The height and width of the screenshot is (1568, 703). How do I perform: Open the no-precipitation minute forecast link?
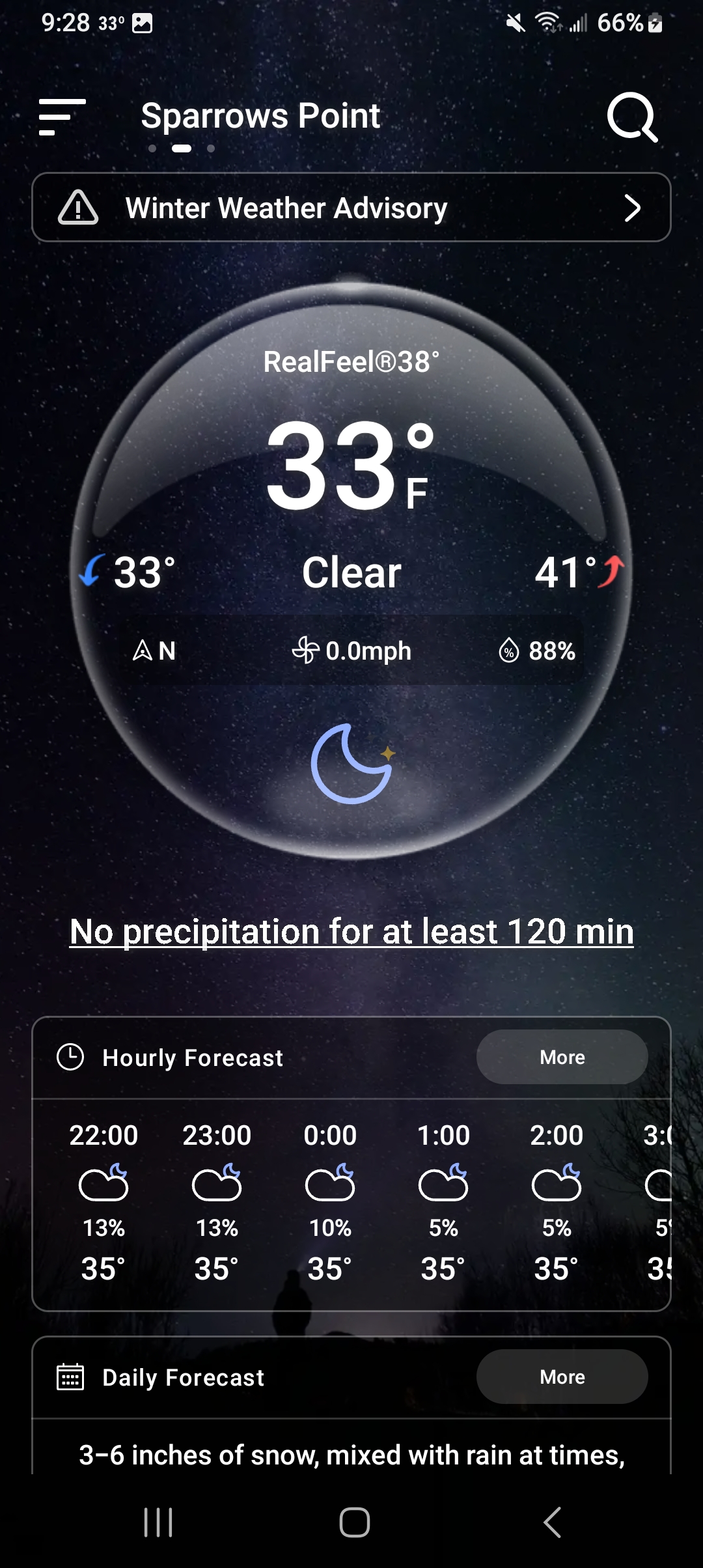[x=351, y=931]
